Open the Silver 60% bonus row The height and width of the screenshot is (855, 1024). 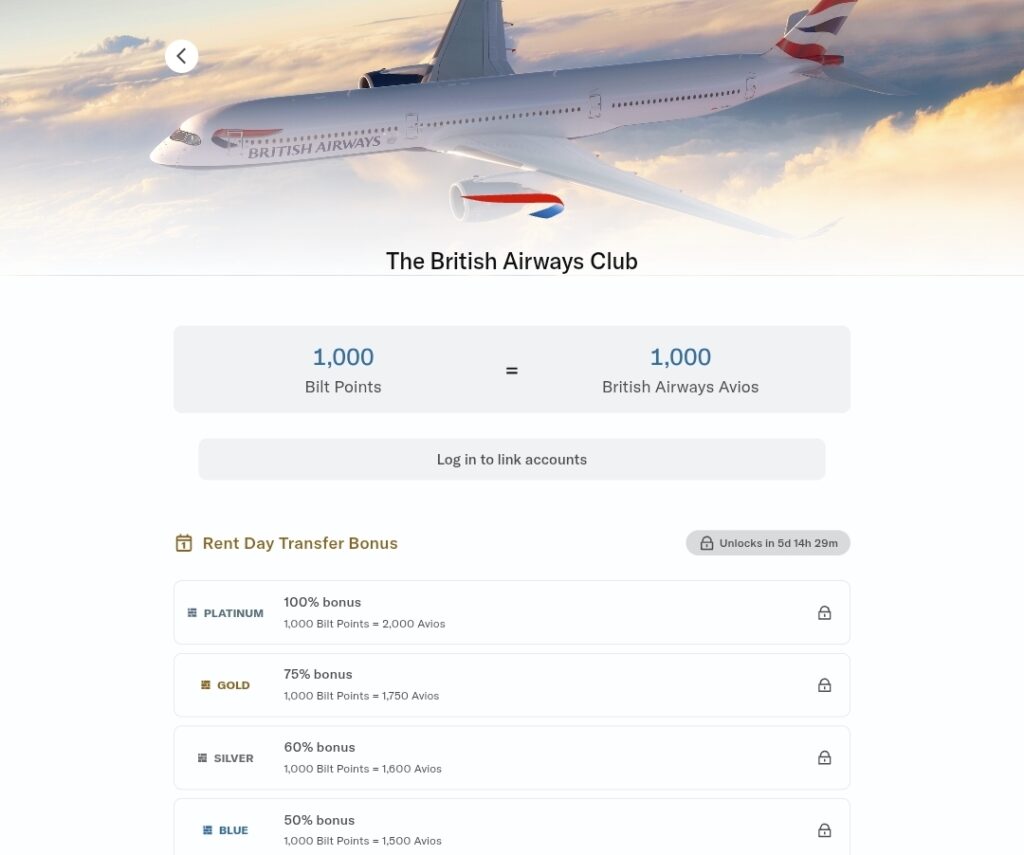pos(511,758)
